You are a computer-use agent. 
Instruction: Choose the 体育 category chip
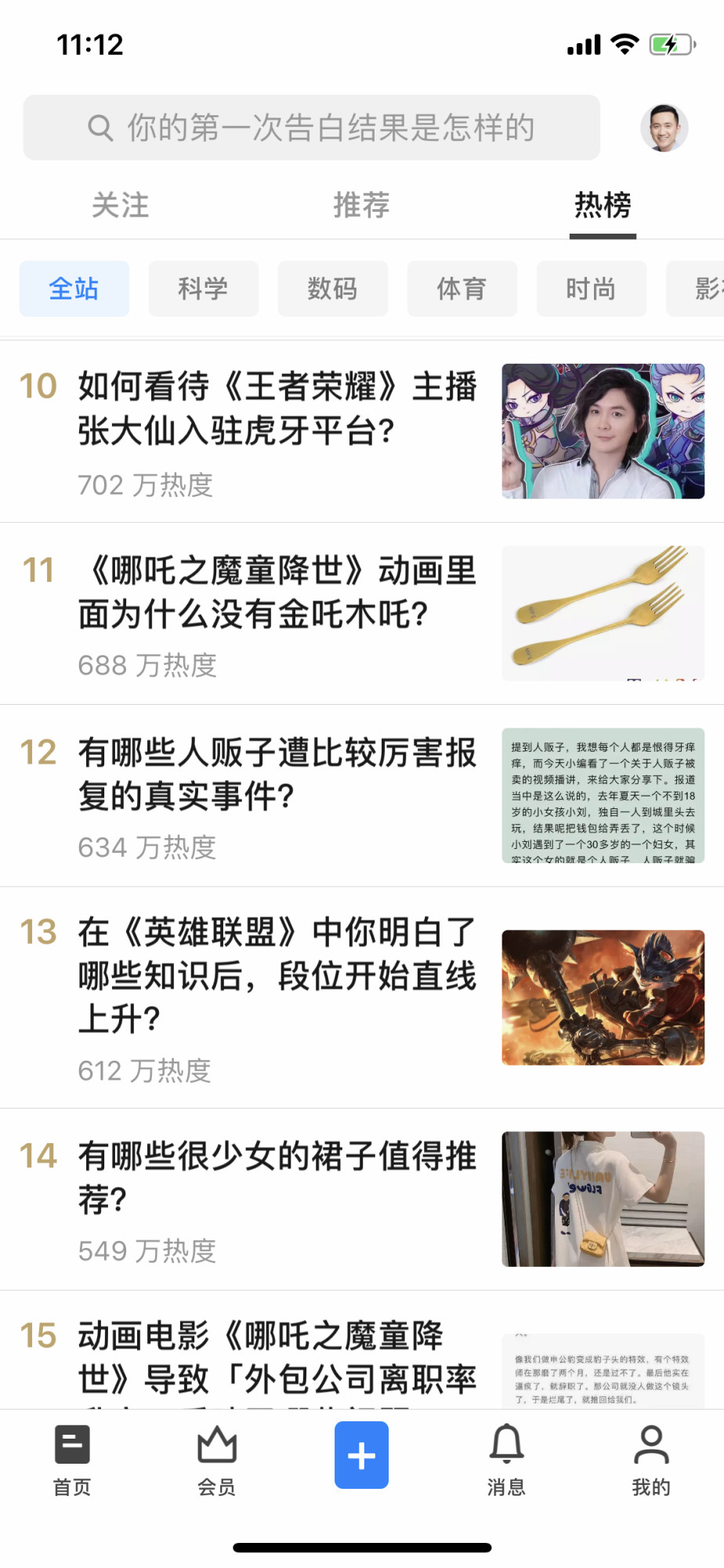pyautogui.click(x=462, y=289)
